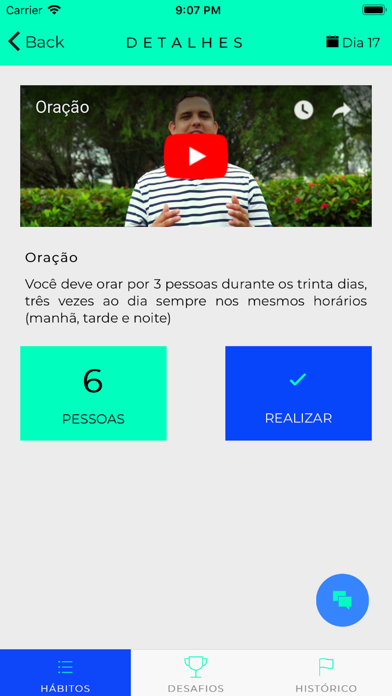Open the 6 Pessoas tile
Viewport: 392px width, 696px height.
coord(93,393)
